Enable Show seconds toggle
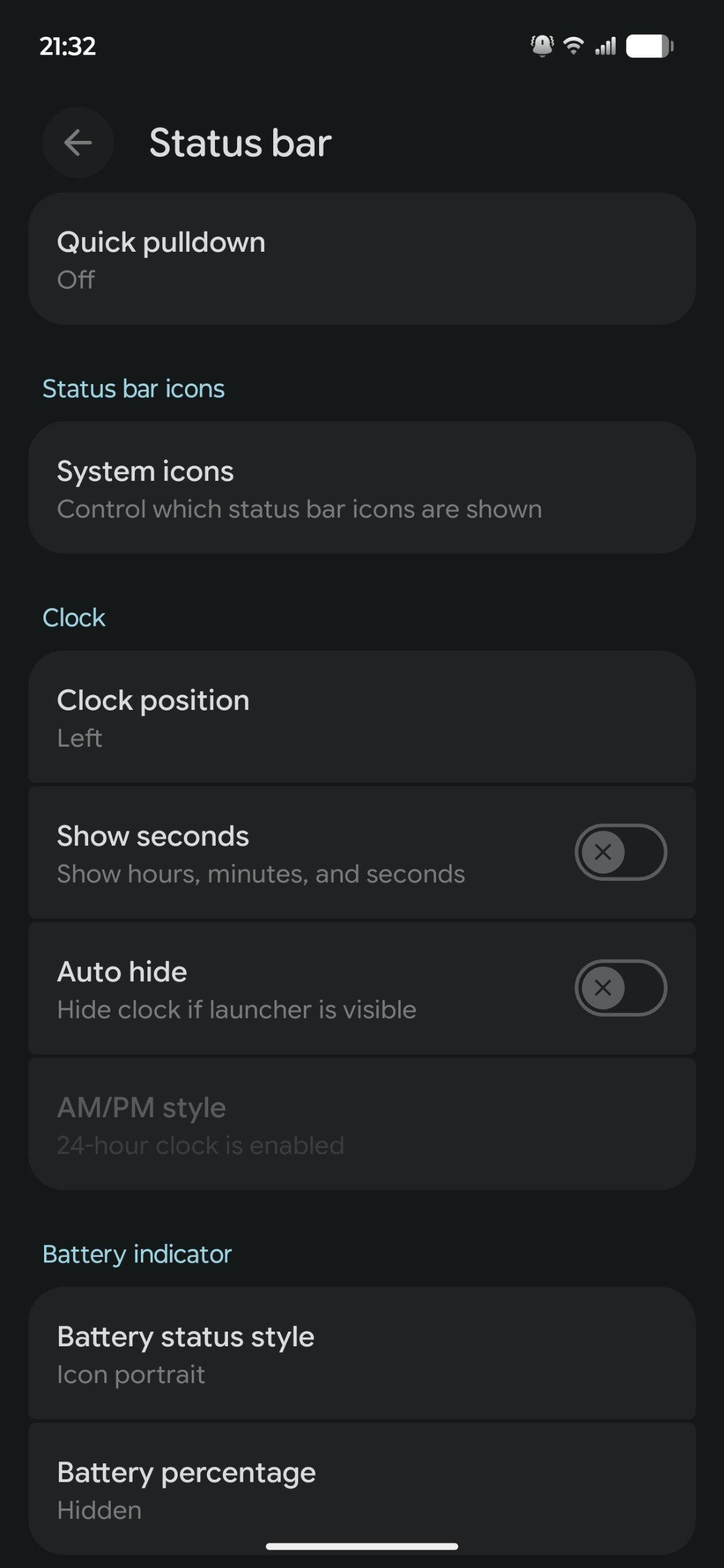This screenshot has width=724, height=1568. [620, 852]
